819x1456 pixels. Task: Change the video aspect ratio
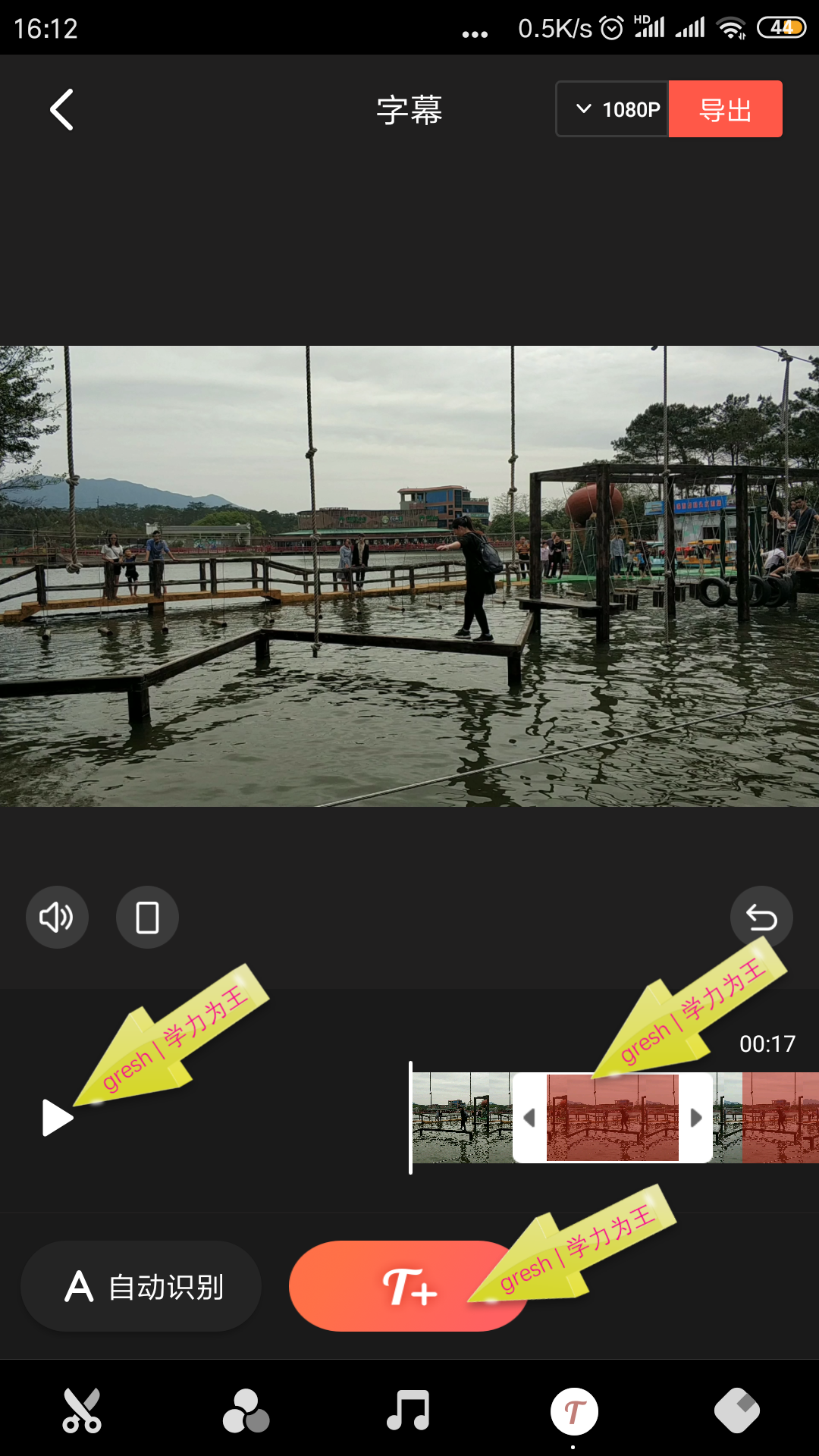[147, 918]
